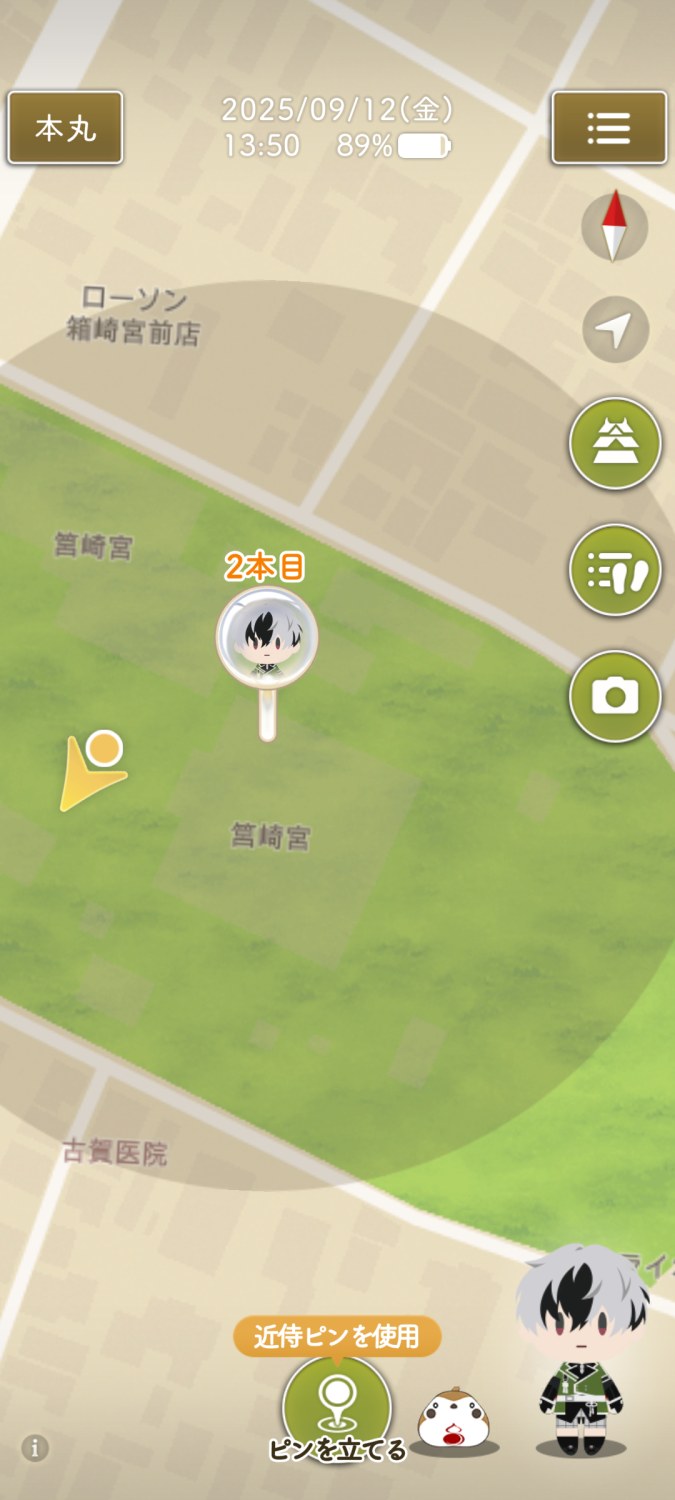Open the castle icon button
Screen dimensions: 675x1500
(615, 443)
